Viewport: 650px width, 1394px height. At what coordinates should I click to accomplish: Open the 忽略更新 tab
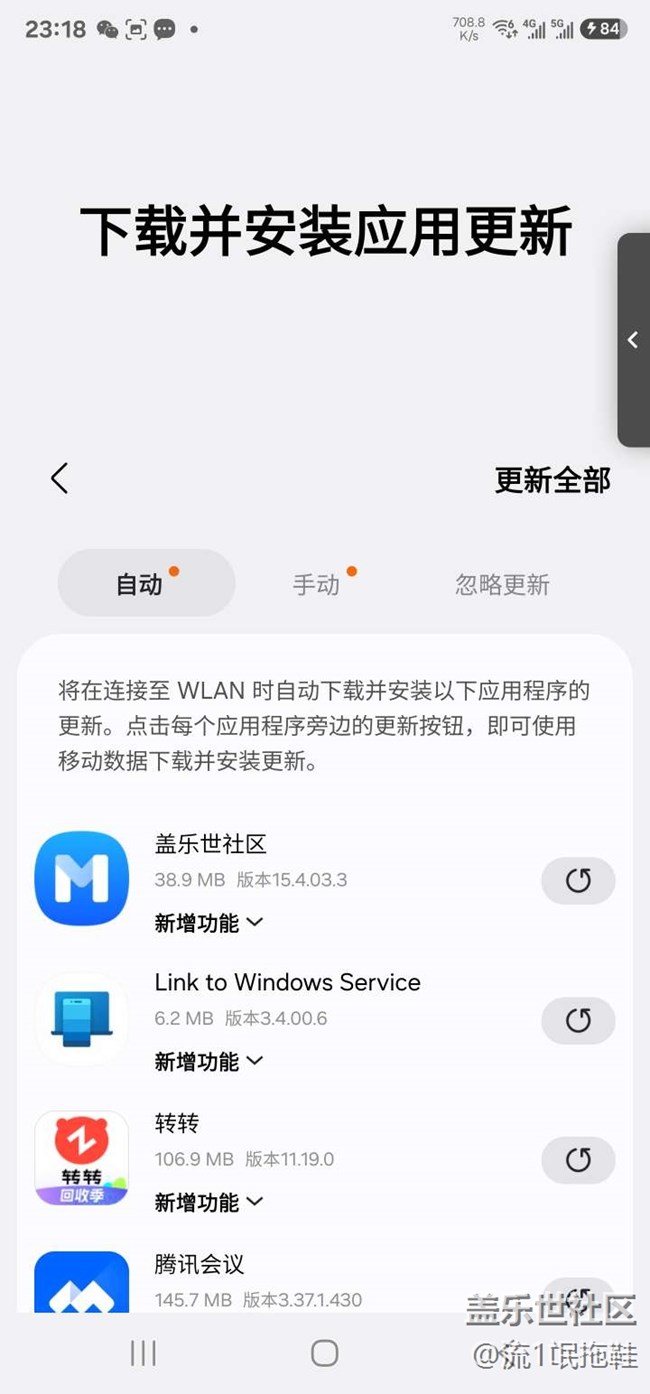[x=502, y=584]
